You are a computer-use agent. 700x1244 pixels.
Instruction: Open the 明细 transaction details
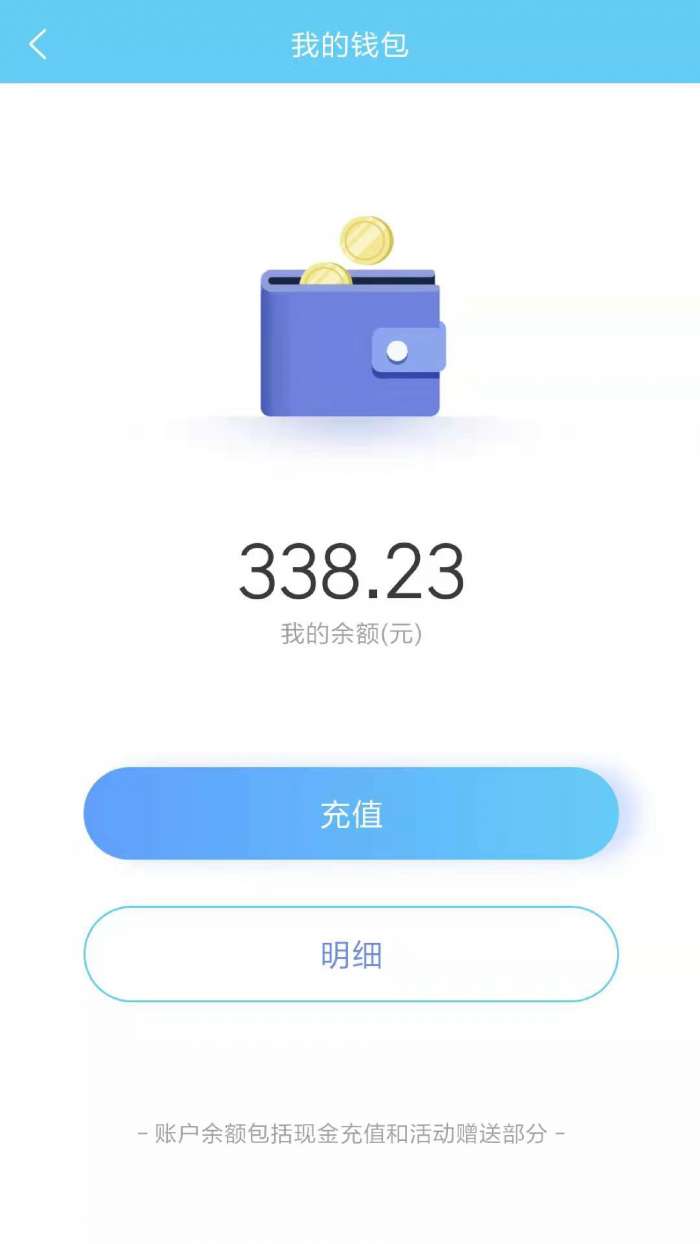coord(350,954)
